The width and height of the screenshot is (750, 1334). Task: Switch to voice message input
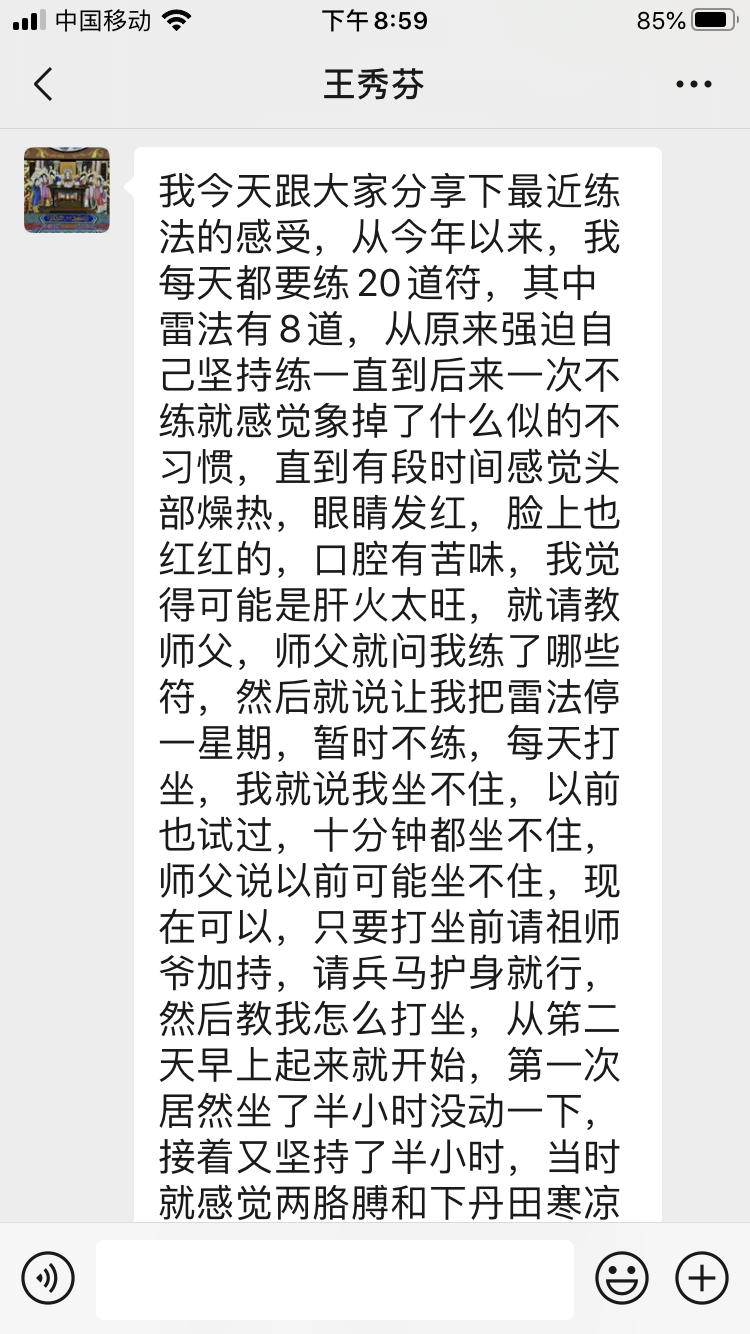pos(48,1278)
